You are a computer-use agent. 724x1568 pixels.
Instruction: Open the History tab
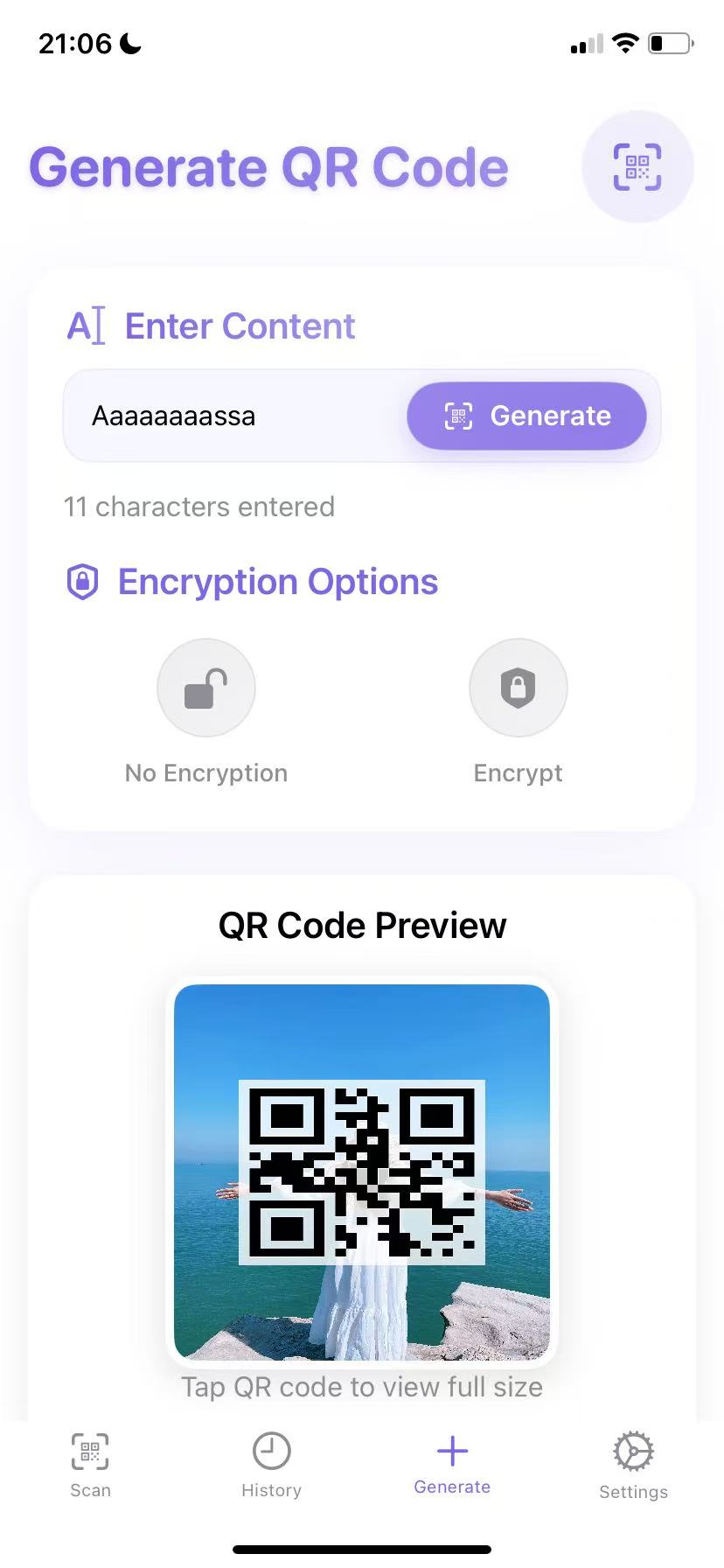271,1464
